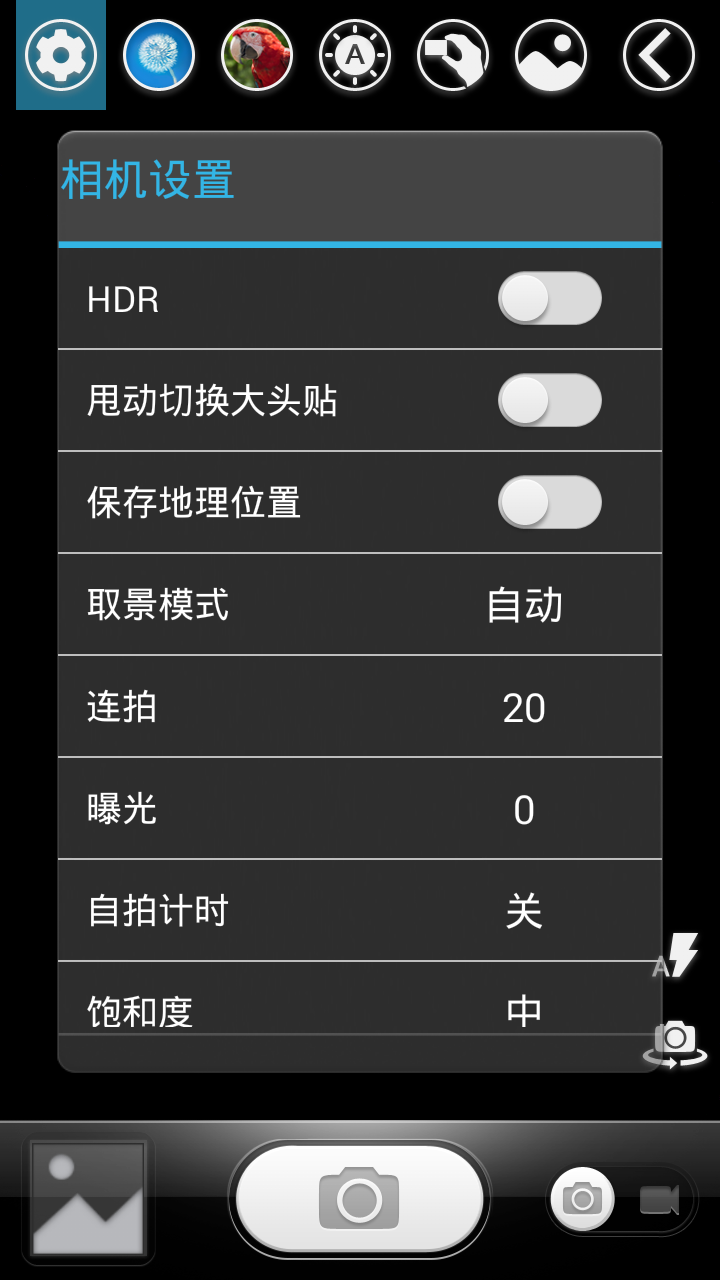Screen dimensions: 720x1280
Task: Toggle 甩动切换大头贴 switch
Action: [549, 400]
